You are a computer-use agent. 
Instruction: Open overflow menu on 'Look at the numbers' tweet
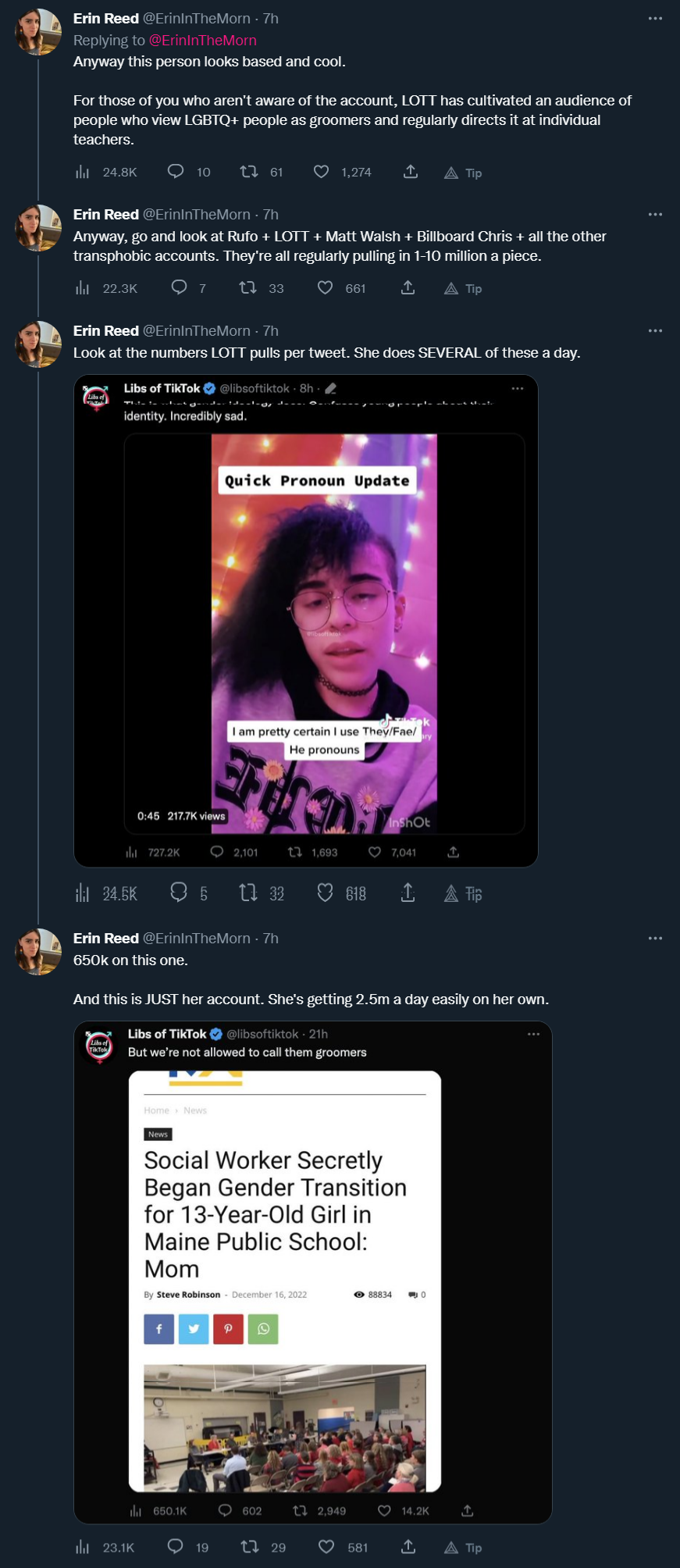pos(655,331)
